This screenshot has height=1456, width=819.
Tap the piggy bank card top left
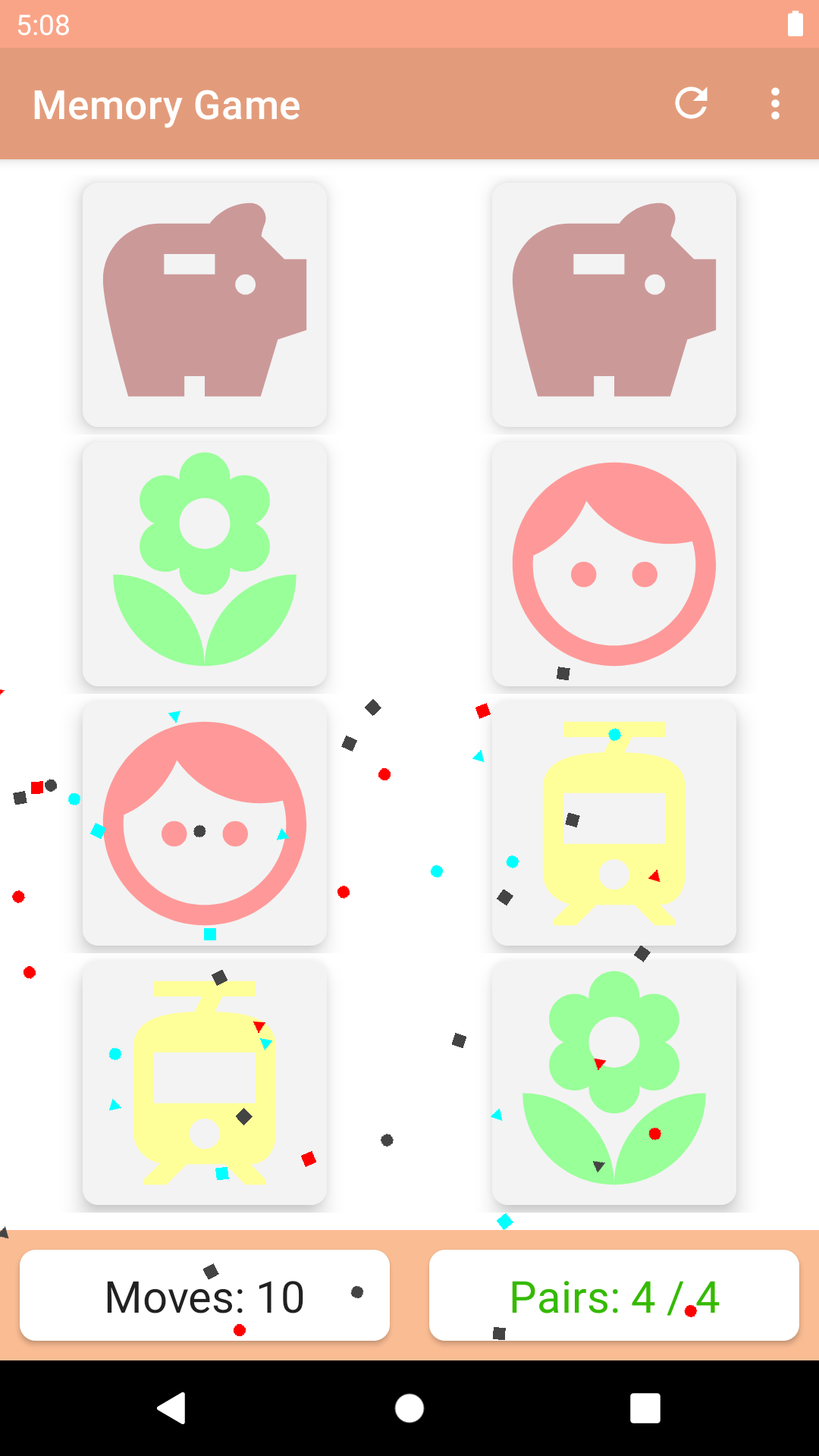[205, 303]
